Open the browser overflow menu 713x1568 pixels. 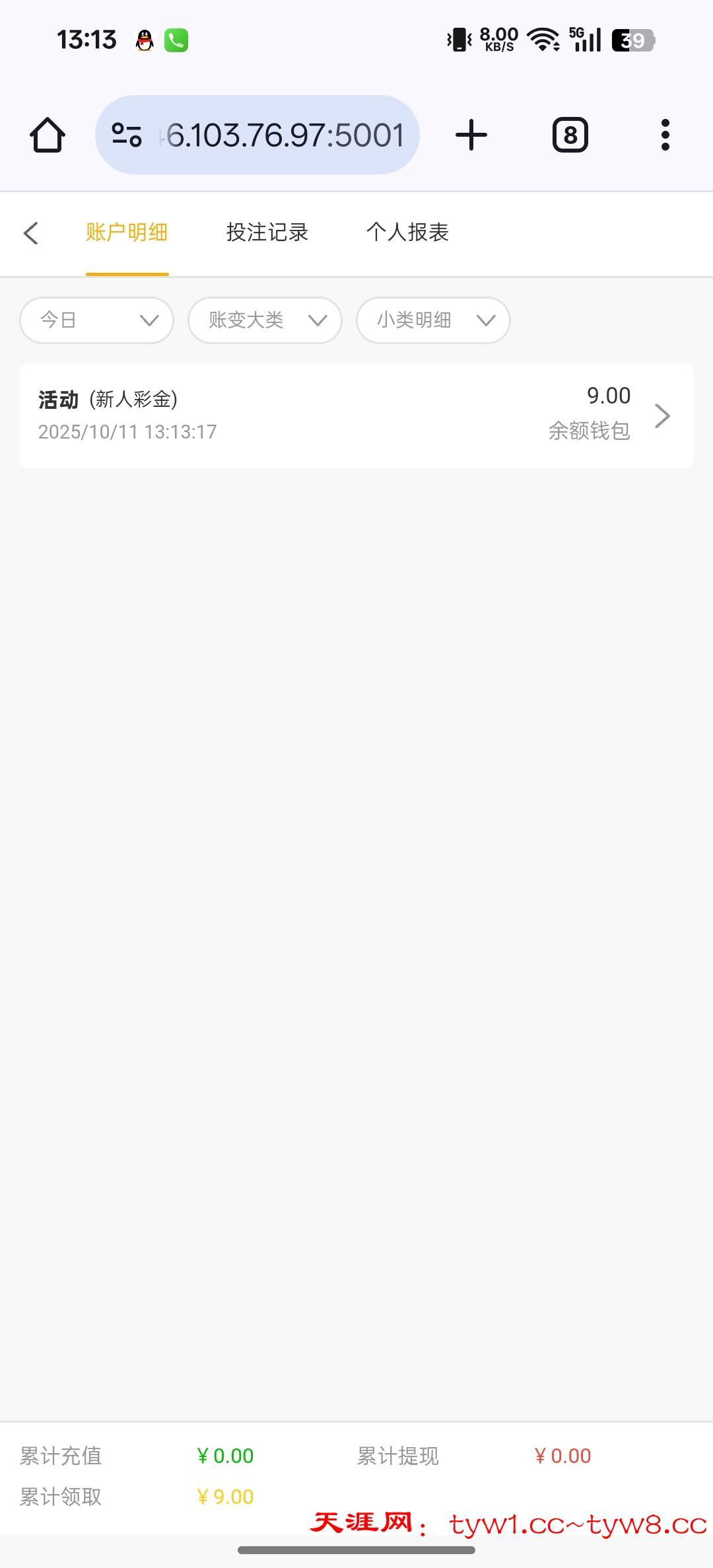point(665,135)
